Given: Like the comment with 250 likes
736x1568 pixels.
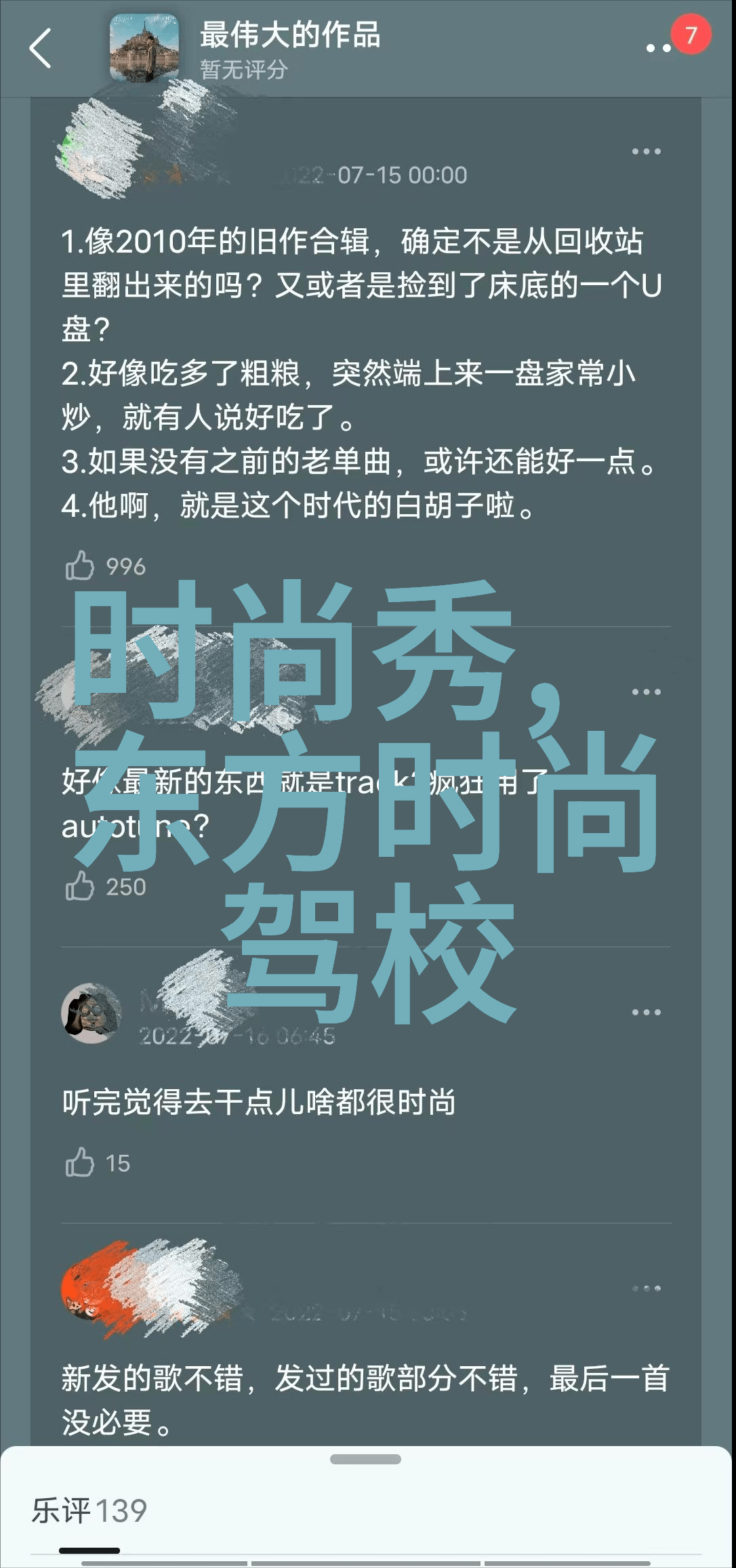Looking at the screenshot, I should tap(80, 886).
